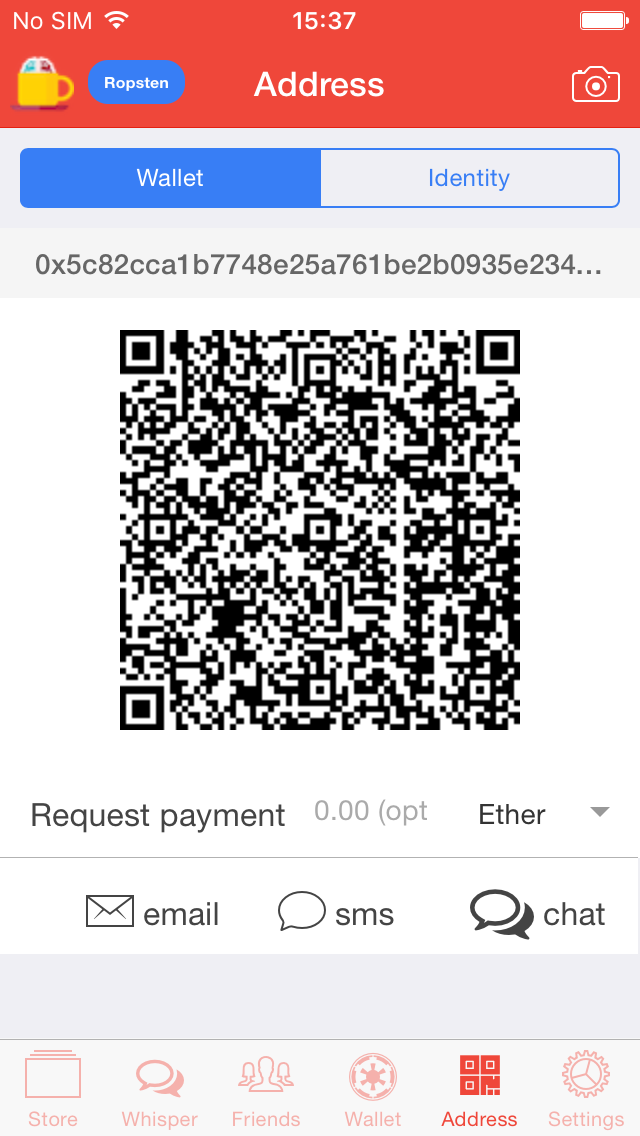Share address via email
This screenshot has height=1136, width=640.
(x=153, y=913)
